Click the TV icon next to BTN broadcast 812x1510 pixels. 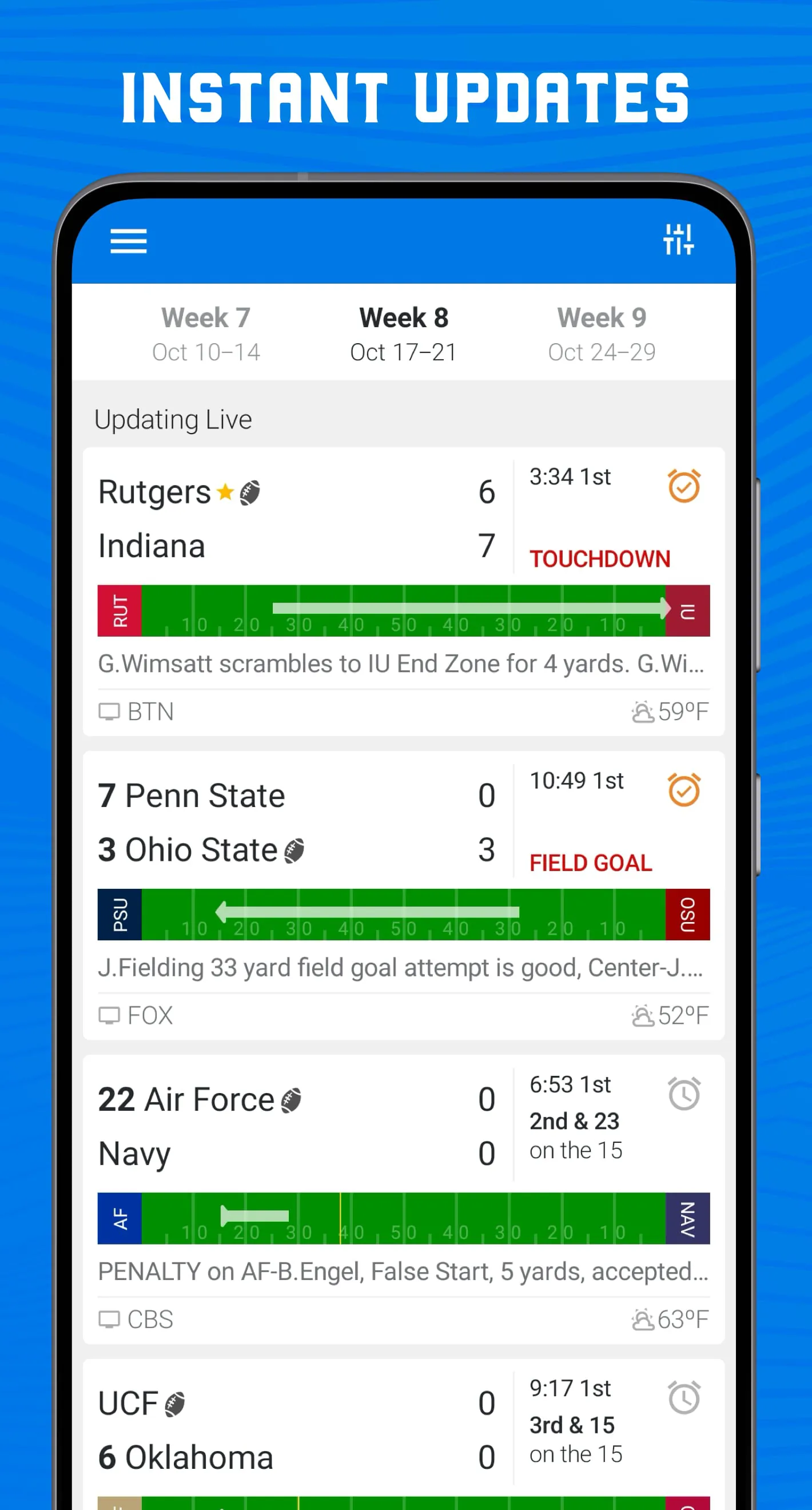click(110, 711)
